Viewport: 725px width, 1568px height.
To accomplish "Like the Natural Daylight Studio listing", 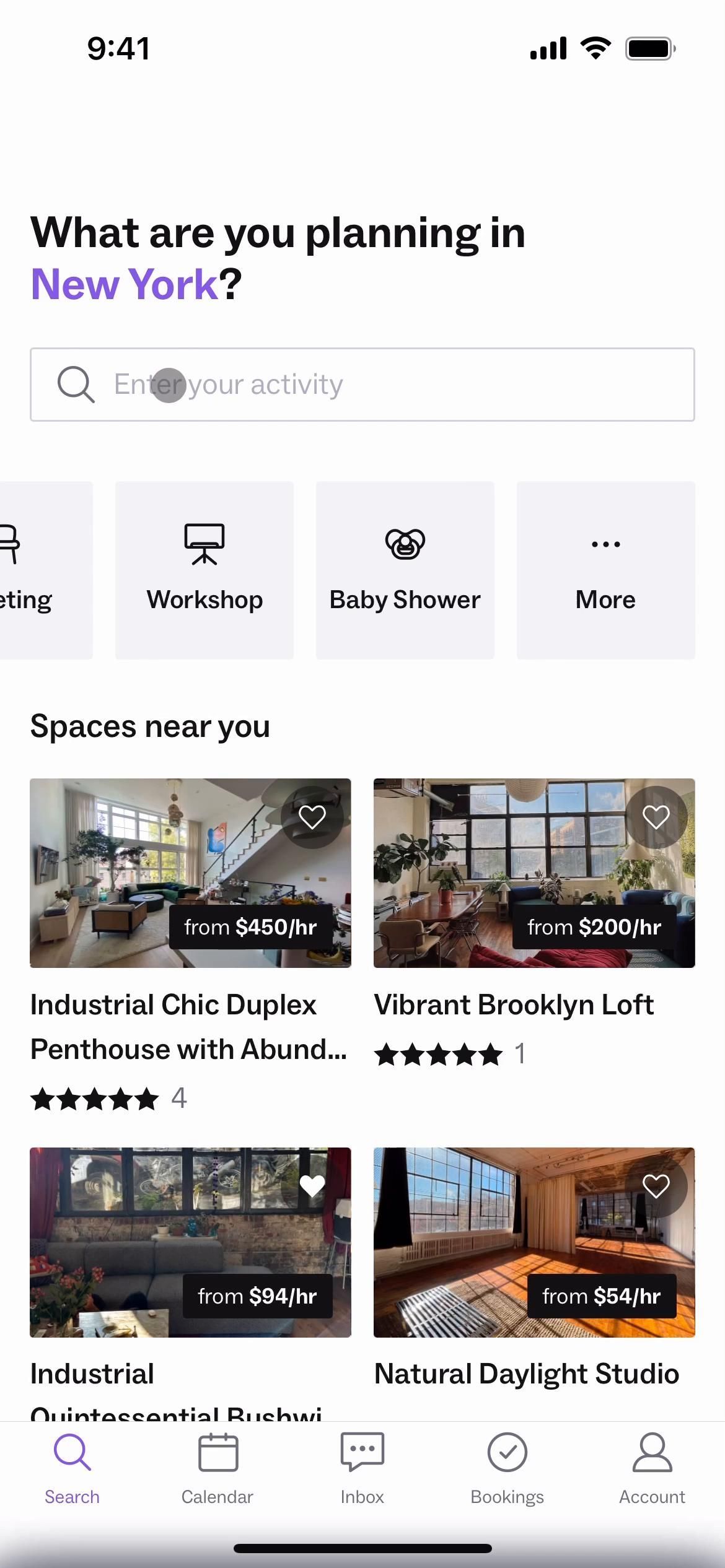I will [x=656, y=1185].
